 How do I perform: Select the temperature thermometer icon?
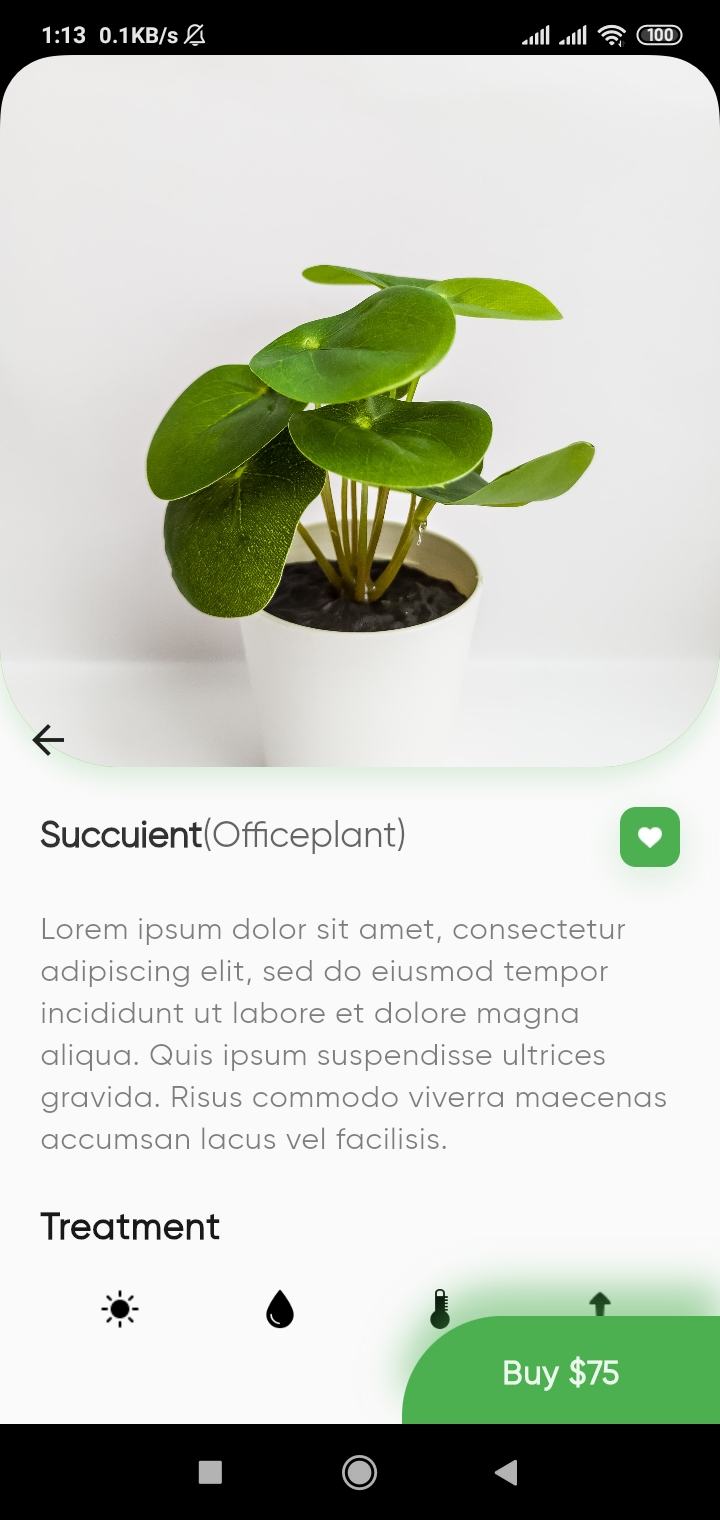pos(439,1308)
